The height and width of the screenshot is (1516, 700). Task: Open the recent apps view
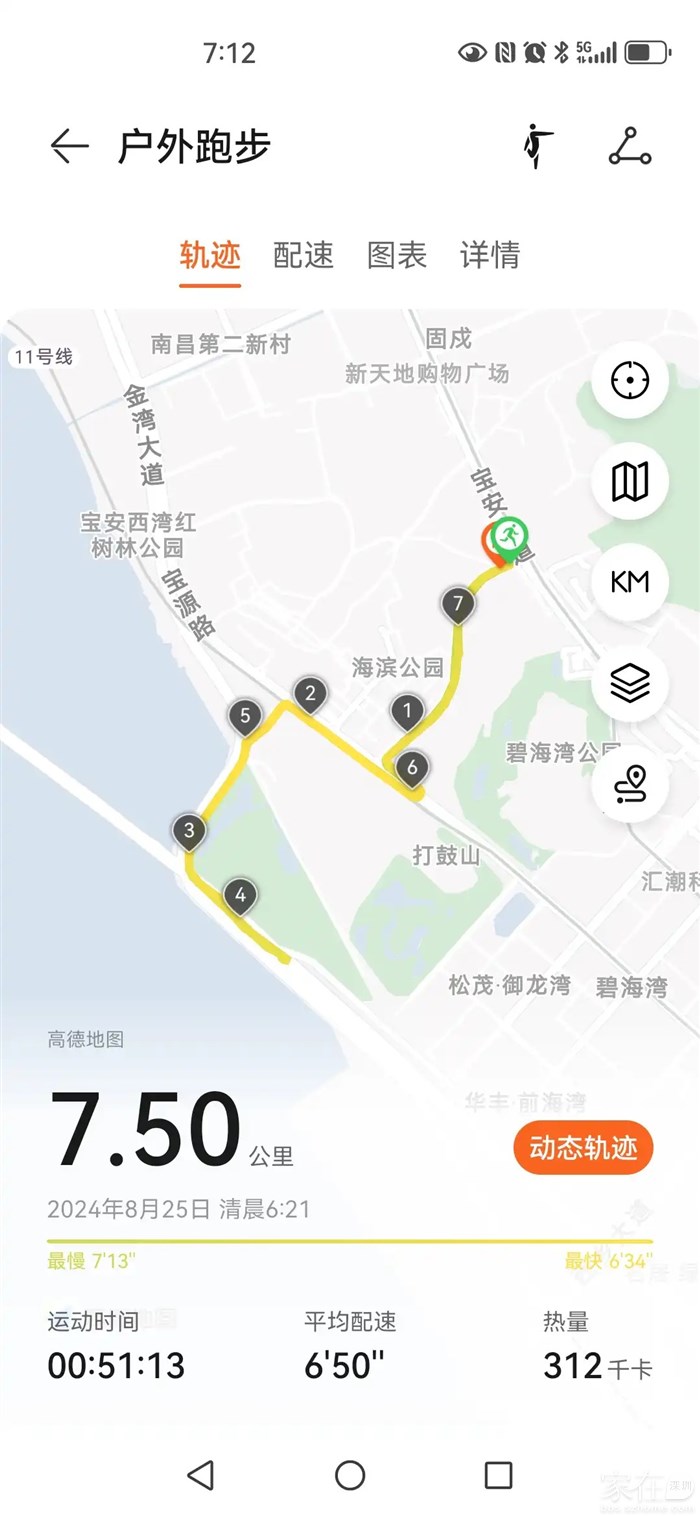498,1474
